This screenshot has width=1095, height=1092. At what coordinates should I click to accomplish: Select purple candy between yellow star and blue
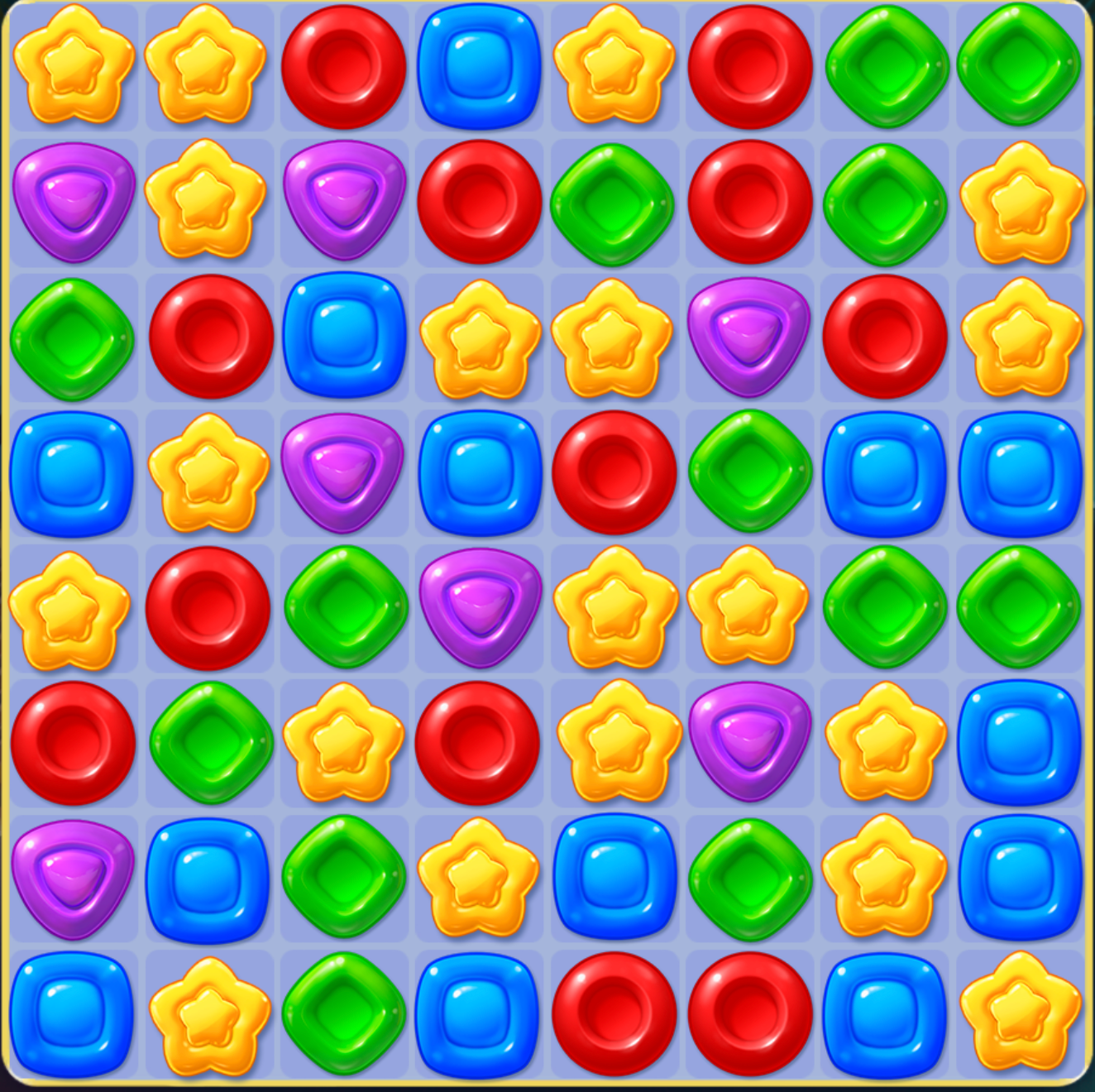[342, 472]
